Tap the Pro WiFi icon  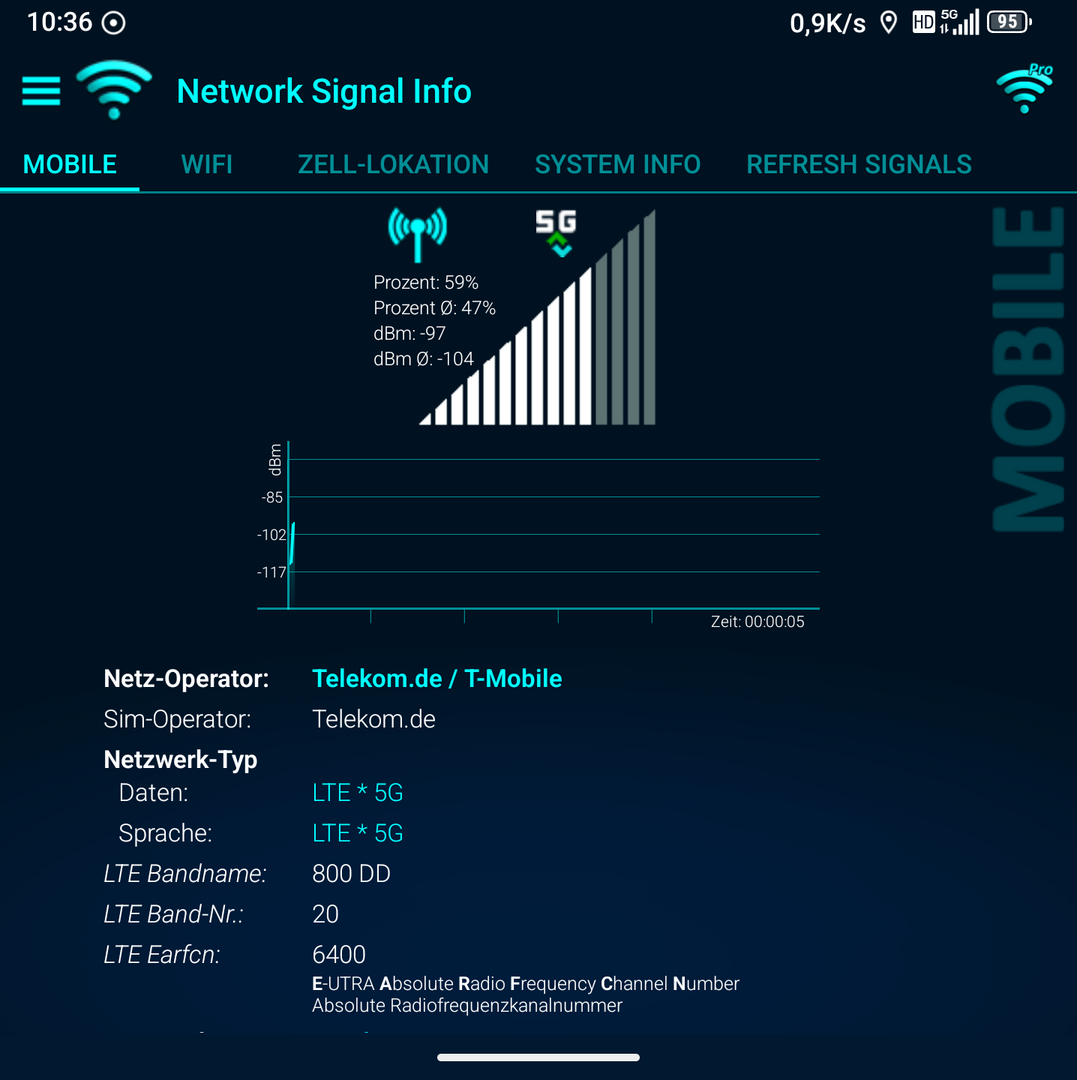coord(1024,90)
